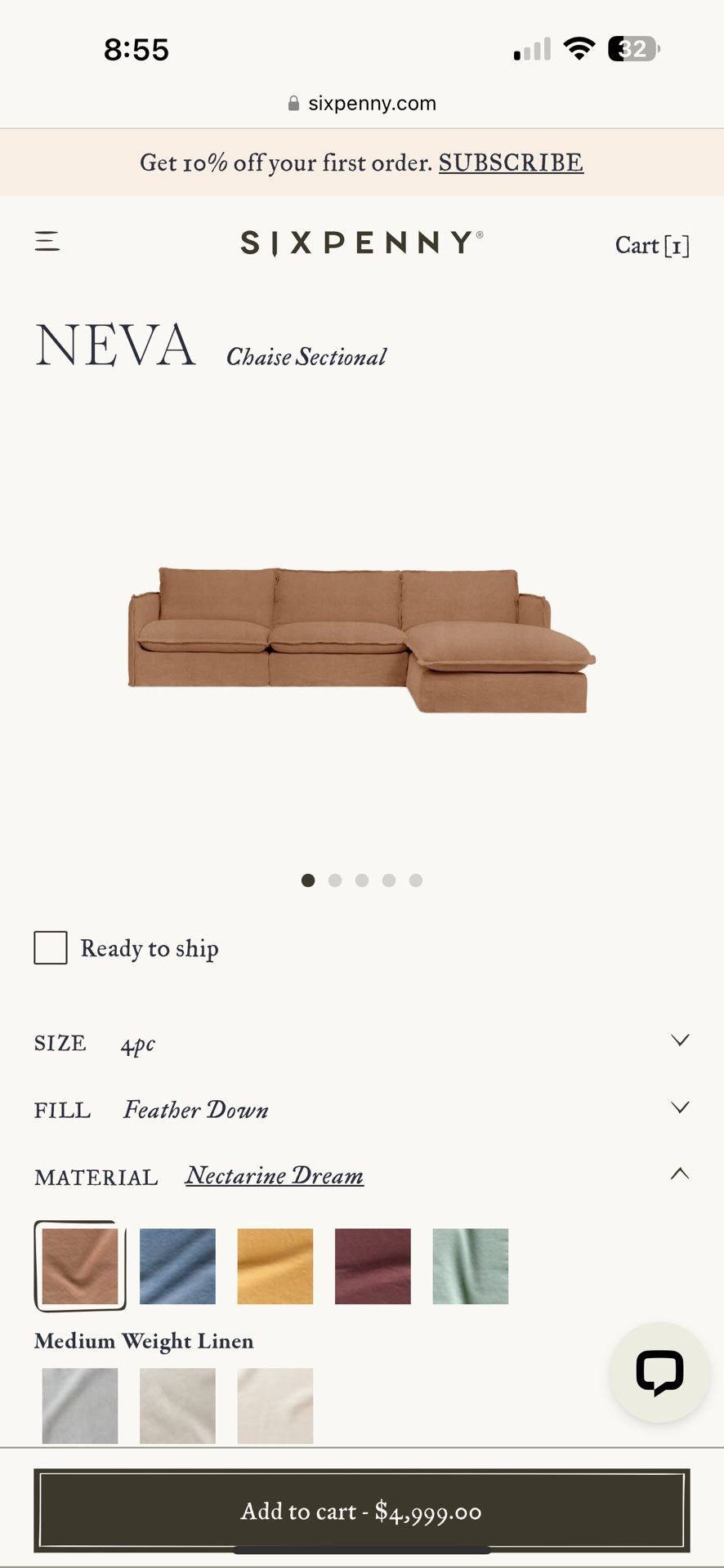This screenshot has height=1568, width=724.
Task: Expand the Fill options
Action: click(x=679, y=1108)
